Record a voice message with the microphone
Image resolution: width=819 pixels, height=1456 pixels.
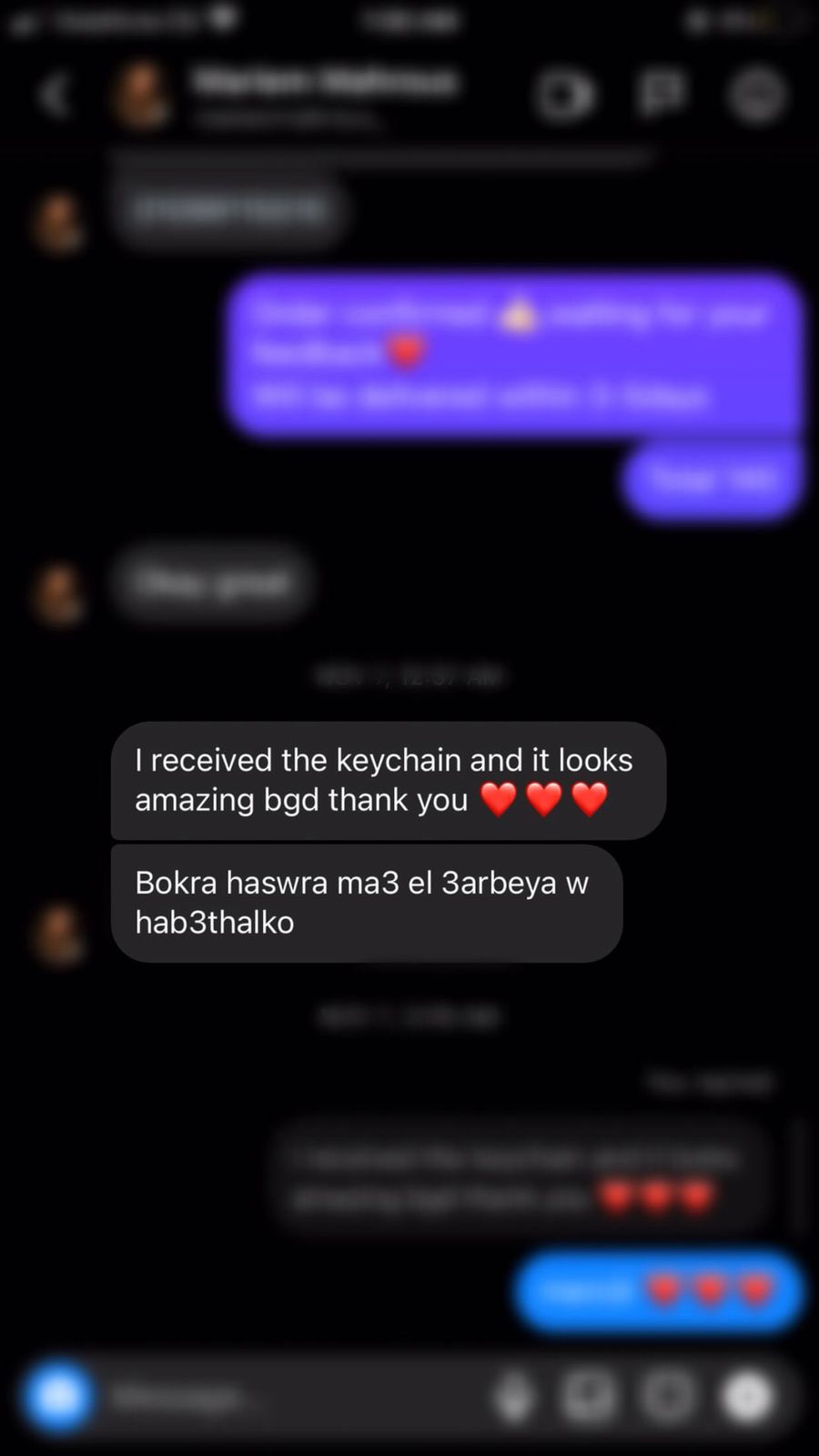click(514, 1396)
